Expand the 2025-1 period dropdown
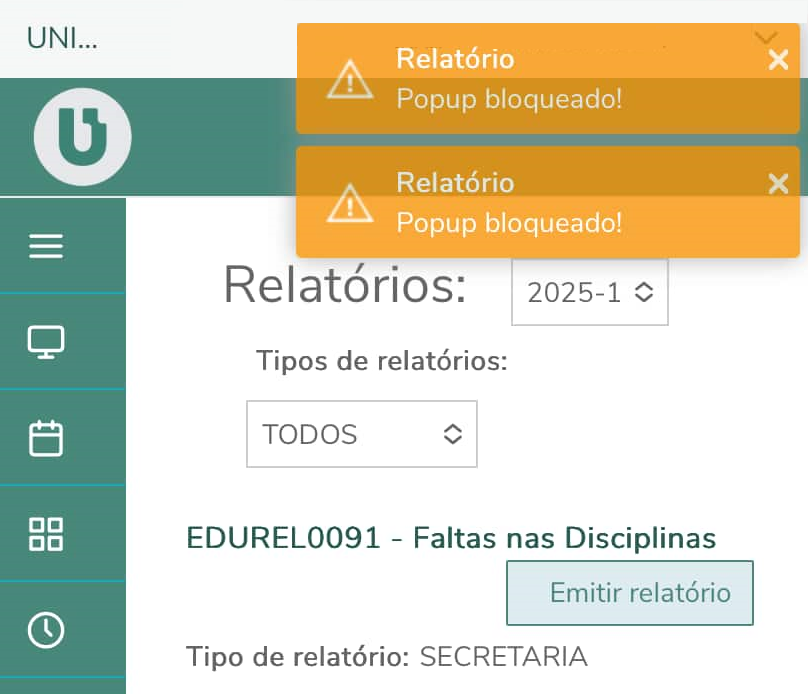 click(590, 292)
